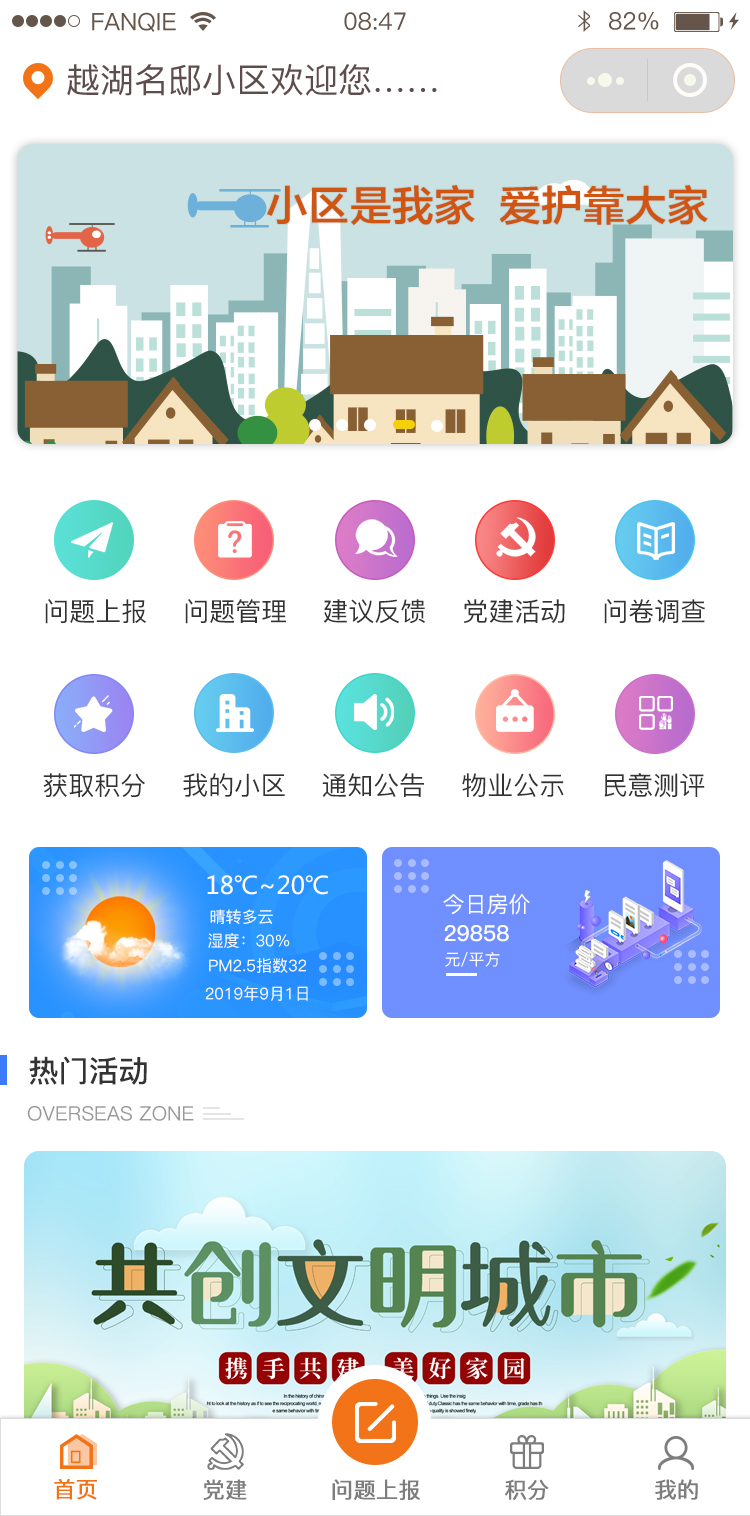Open 党建活动
The image size is (750, 1516).
click(x=514, y=563)
